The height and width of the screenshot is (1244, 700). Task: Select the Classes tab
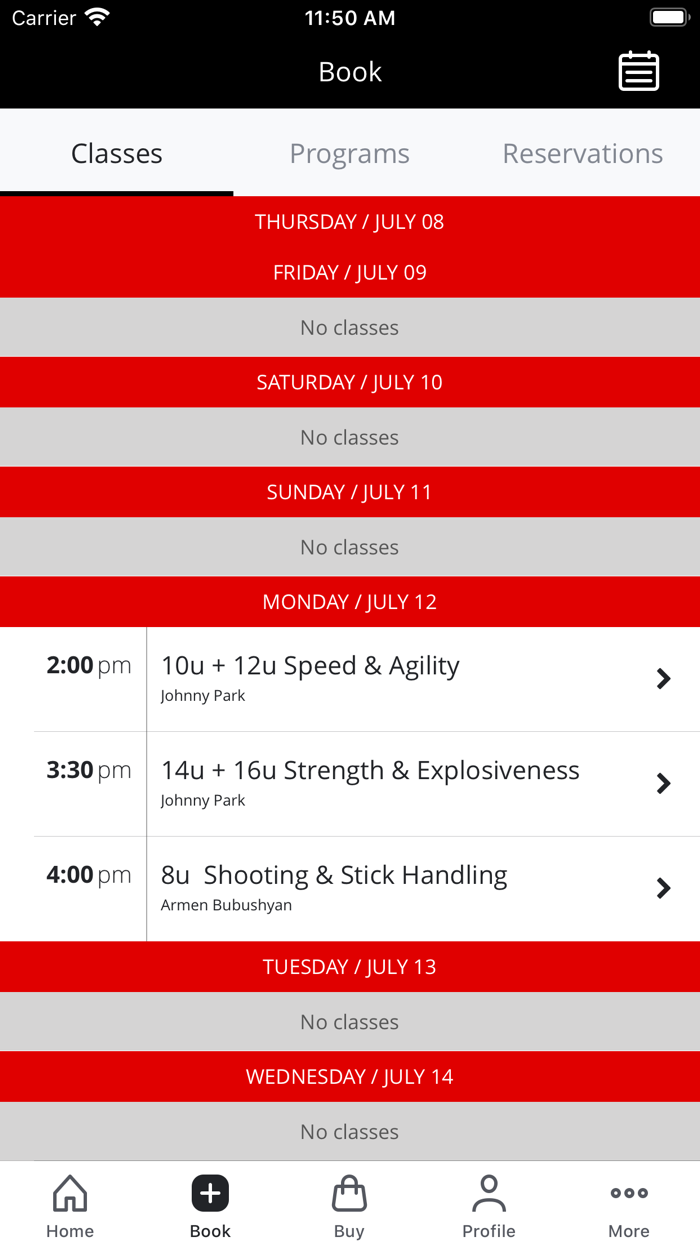[117, 154]
